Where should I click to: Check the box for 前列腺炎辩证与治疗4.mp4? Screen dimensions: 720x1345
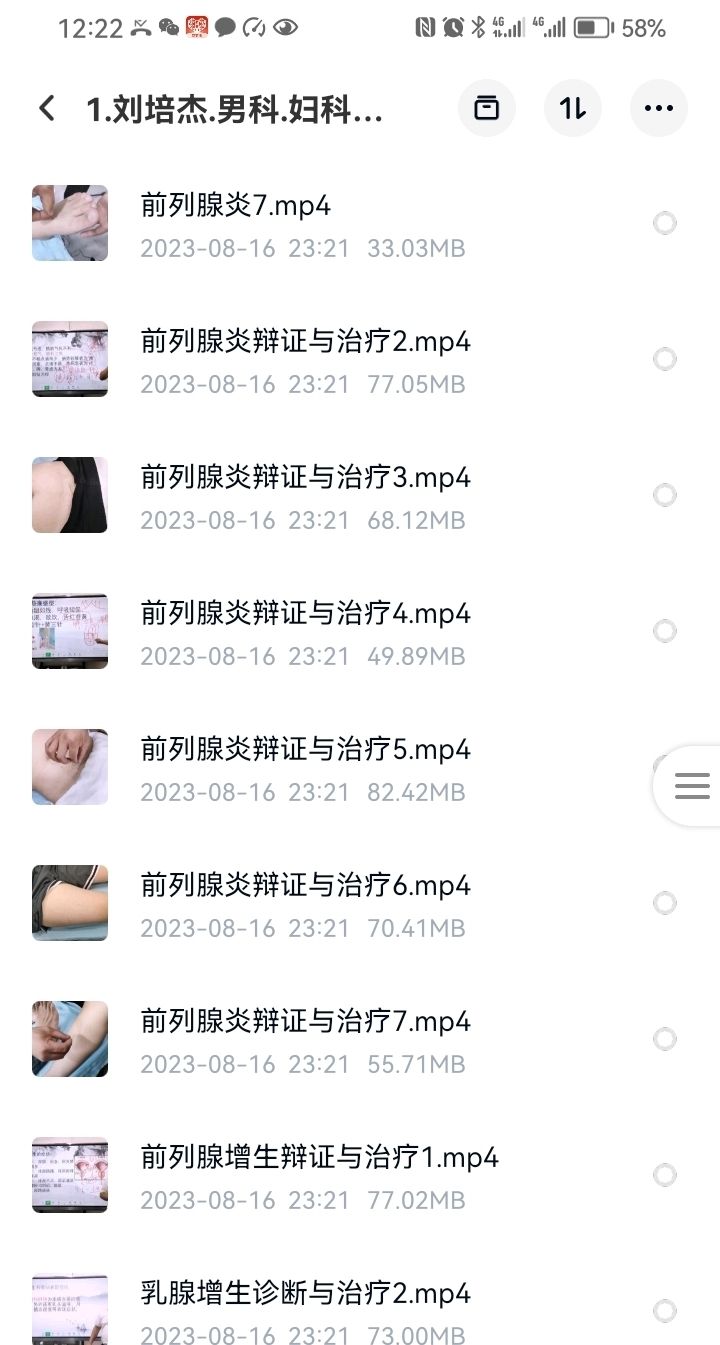(x=665, y=631)
